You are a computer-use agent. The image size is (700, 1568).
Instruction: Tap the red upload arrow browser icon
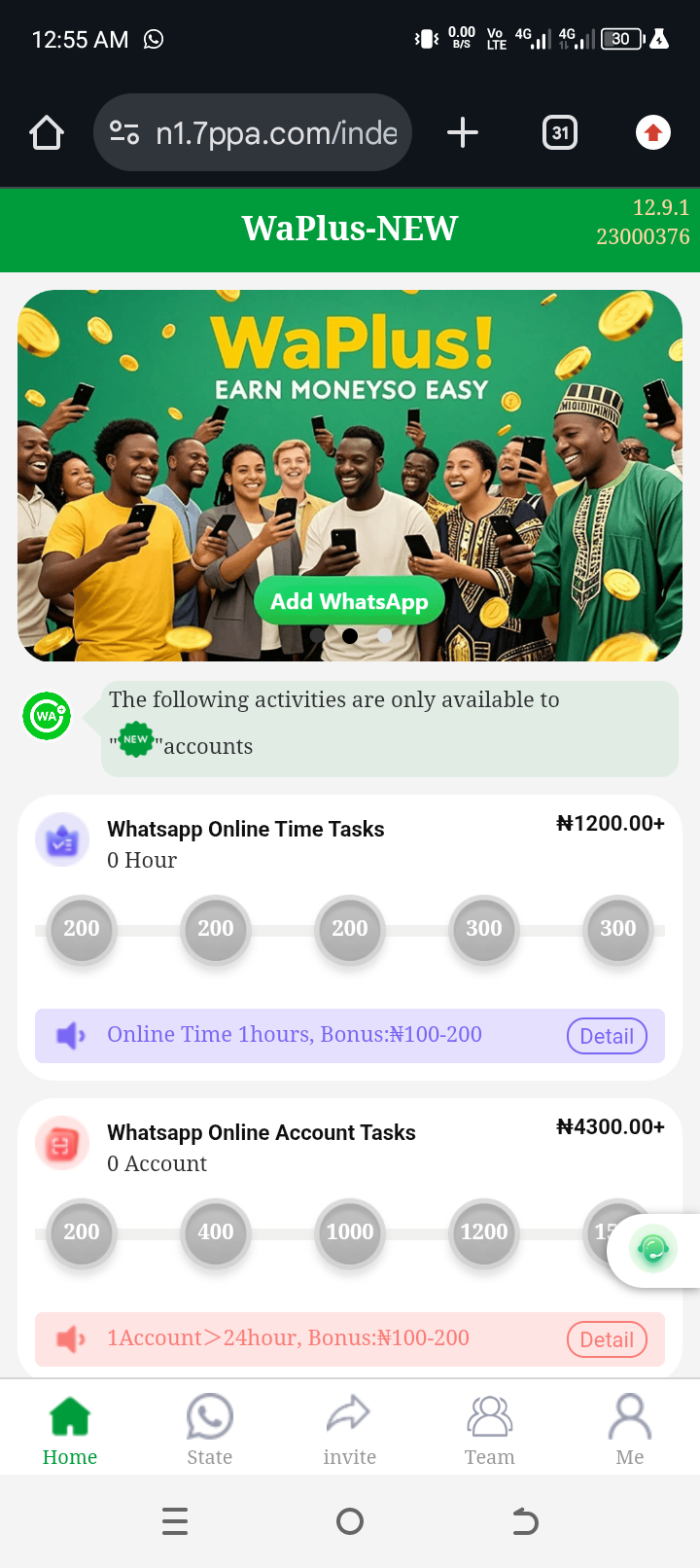pos(653,132)
